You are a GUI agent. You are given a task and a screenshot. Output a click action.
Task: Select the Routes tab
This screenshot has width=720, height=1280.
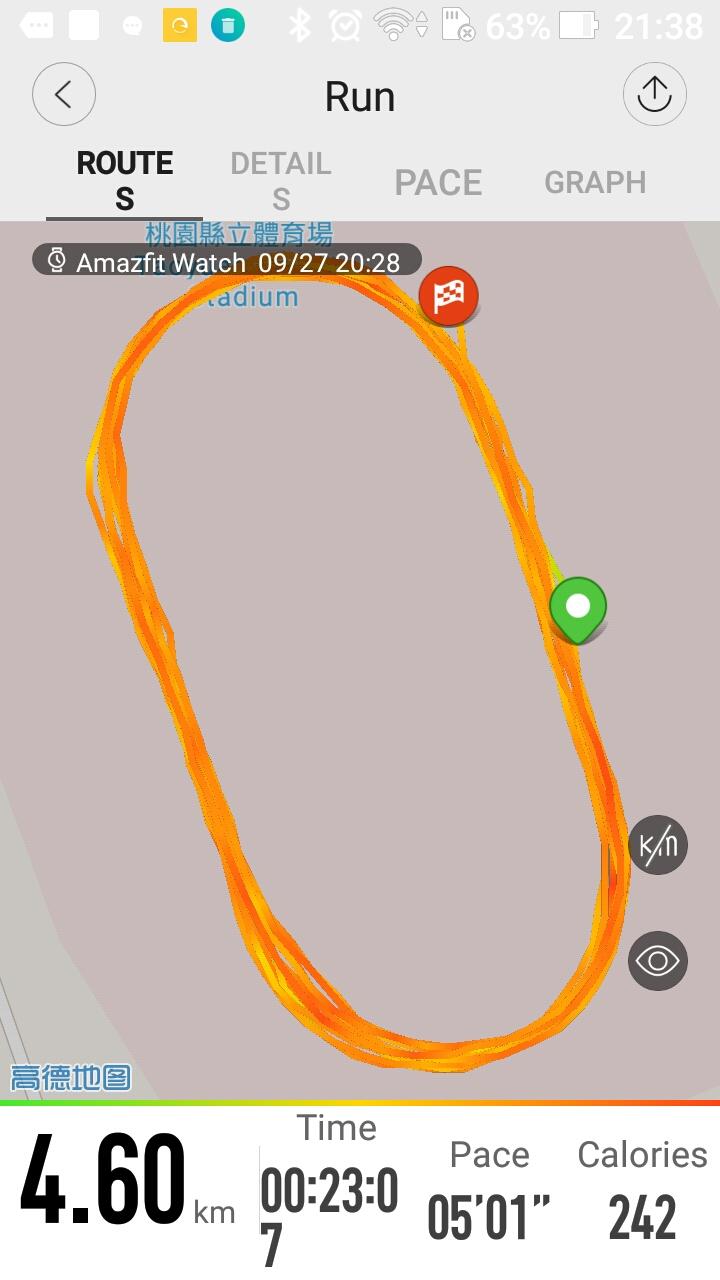(x=125, y=181)
